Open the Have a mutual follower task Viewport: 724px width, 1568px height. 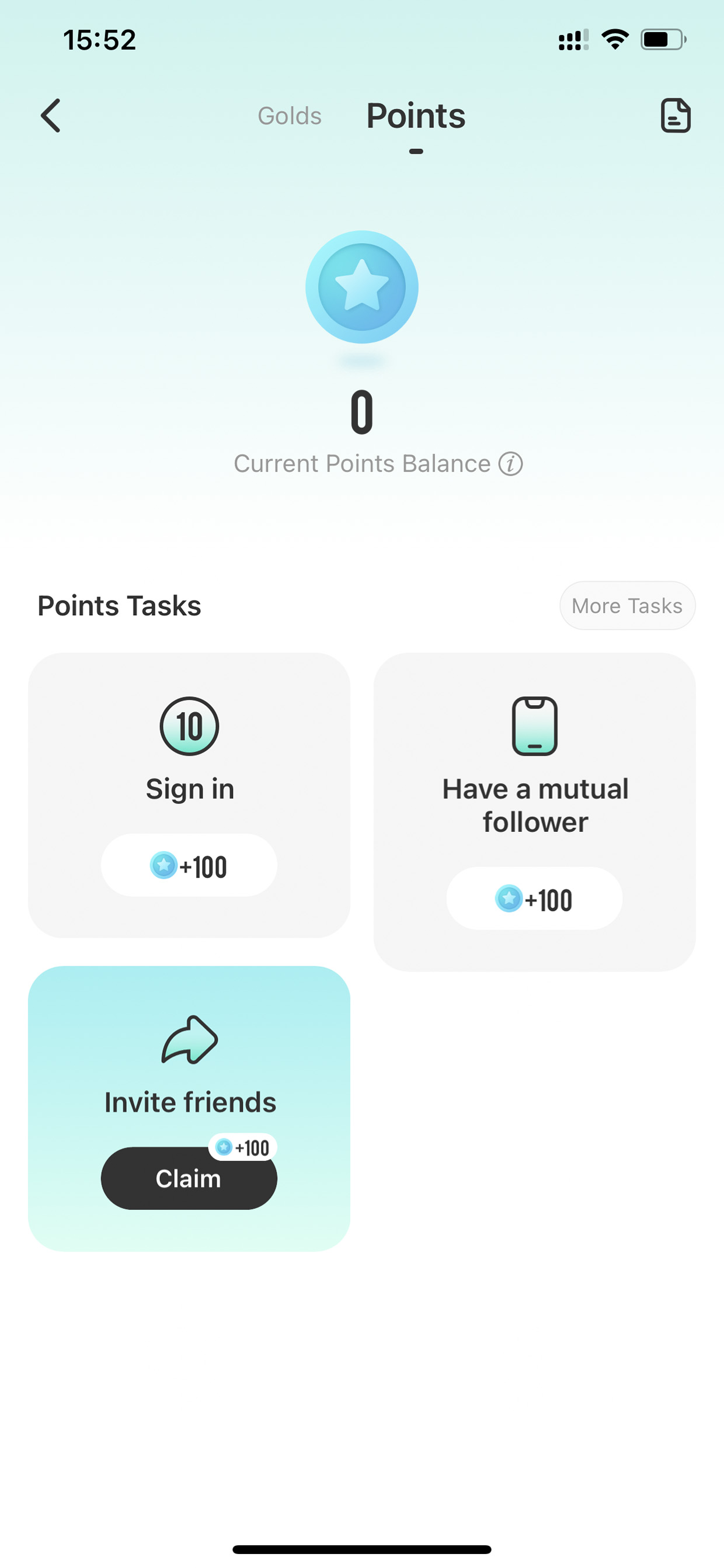click(x=535, y=812)
